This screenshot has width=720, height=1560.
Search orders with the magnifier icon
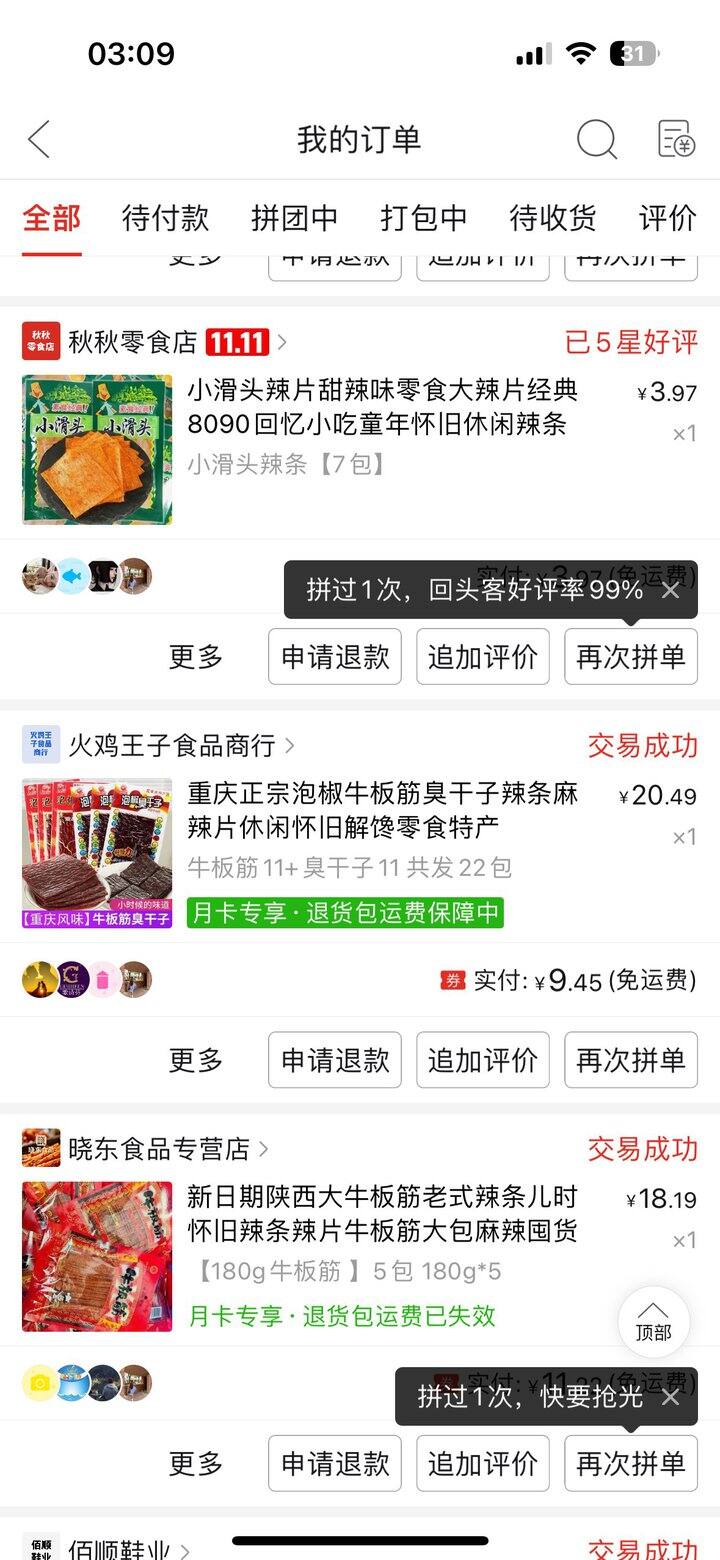pyautogui.click(x=597, y=139)
